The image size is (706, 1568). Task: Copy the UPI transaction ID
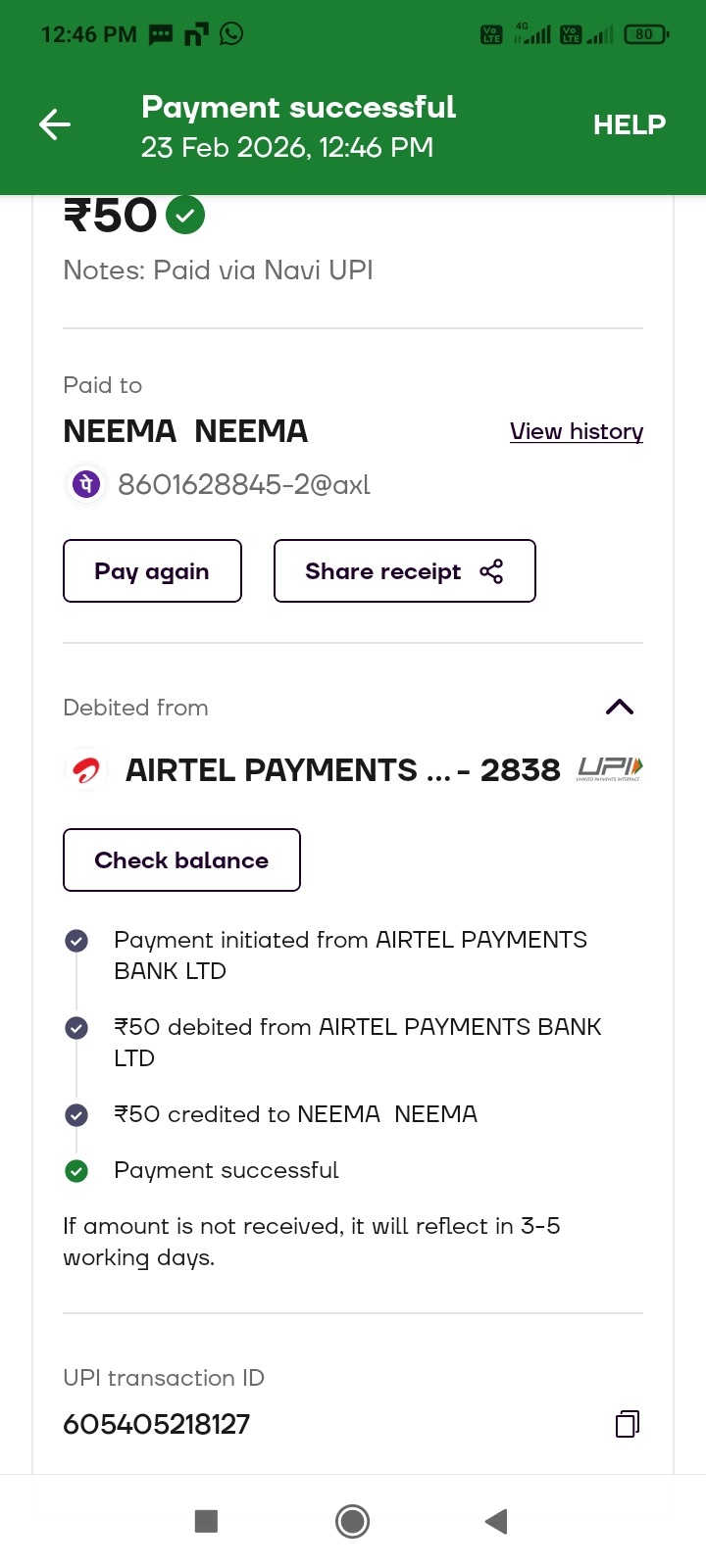(x=627, y=1424)
